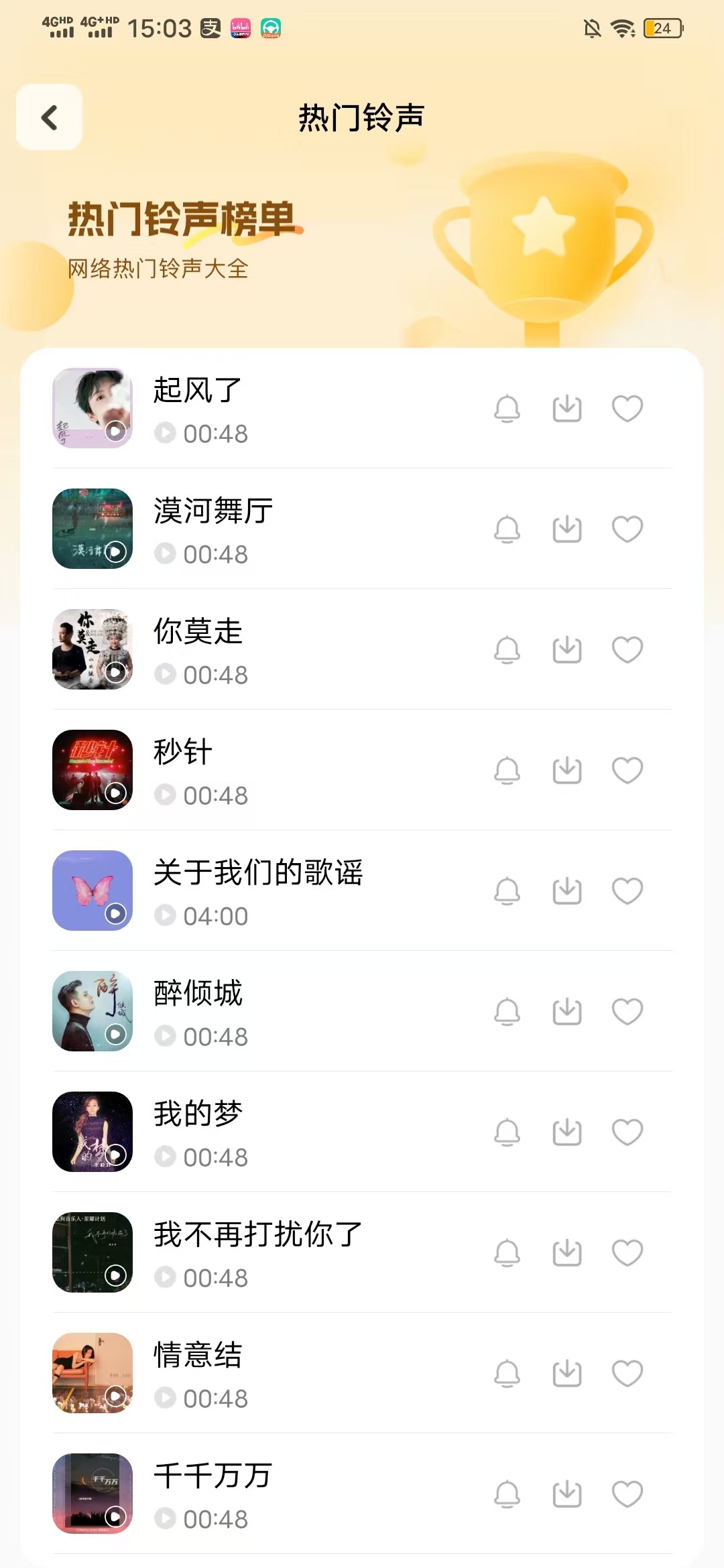
Task: Favorite the 你莫走 ringtone
Action: coord(627,650)
